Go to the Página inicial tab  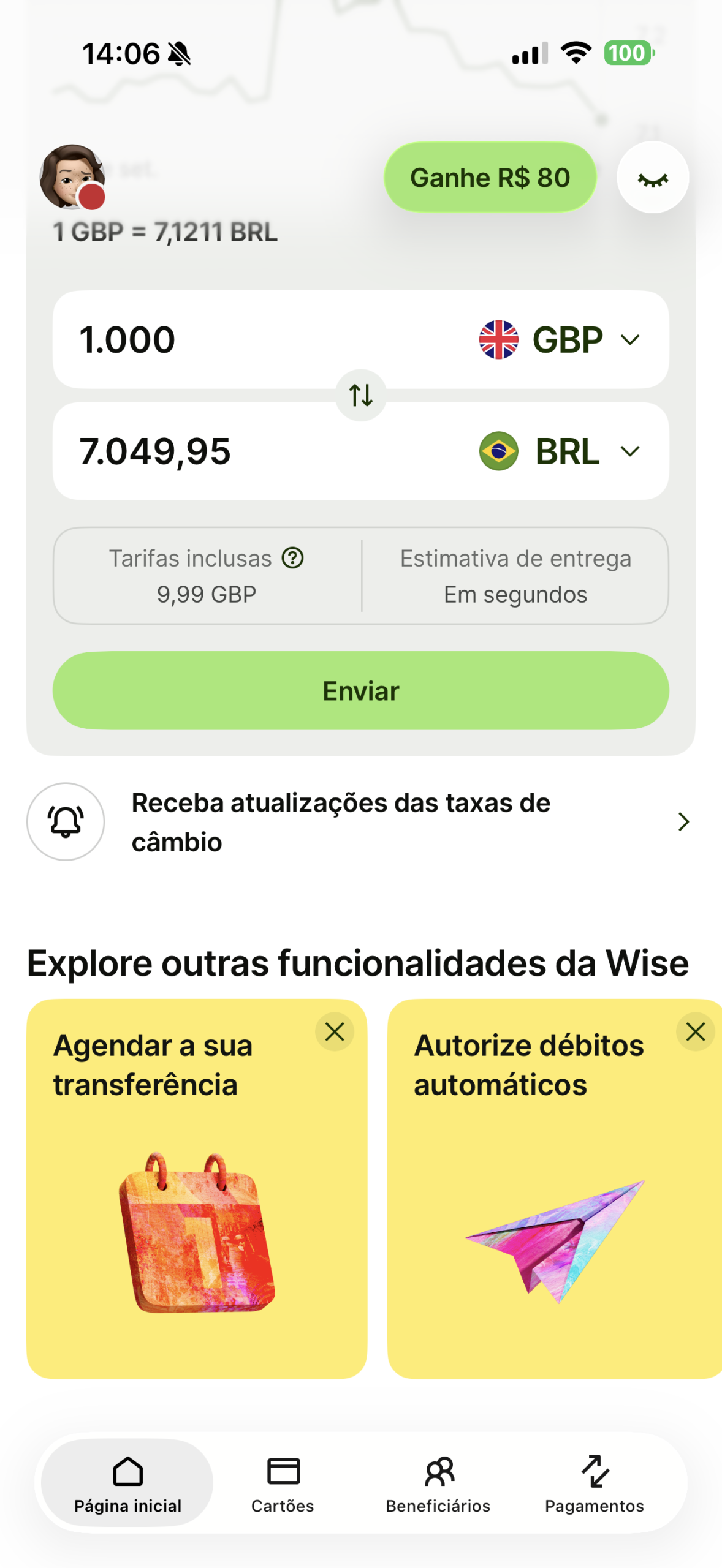[127, 1483]
